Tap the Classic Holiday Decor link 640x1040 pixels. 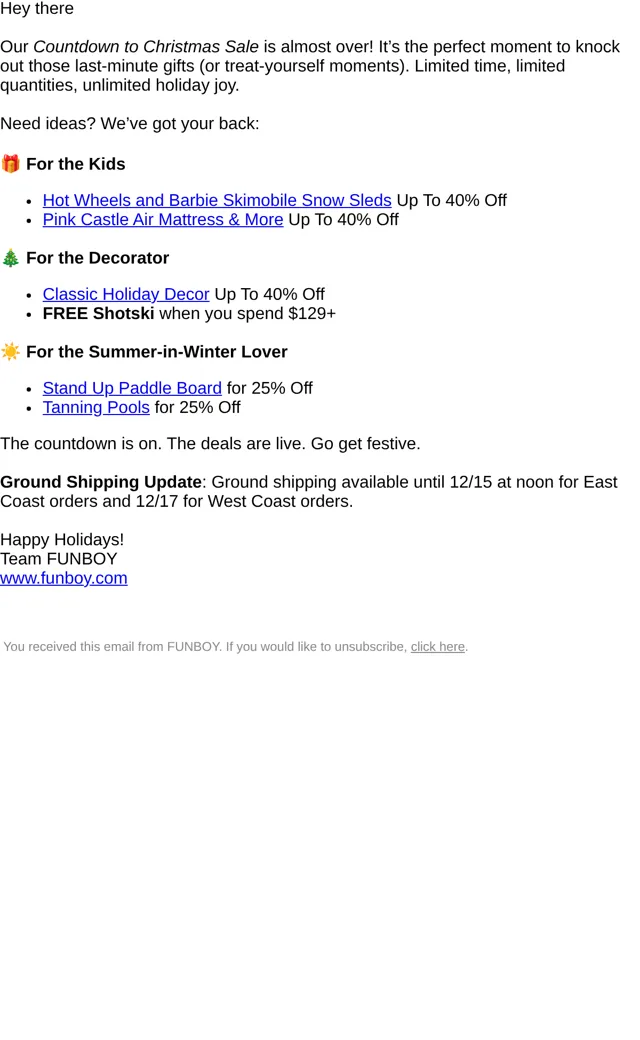tap(126, 294)
